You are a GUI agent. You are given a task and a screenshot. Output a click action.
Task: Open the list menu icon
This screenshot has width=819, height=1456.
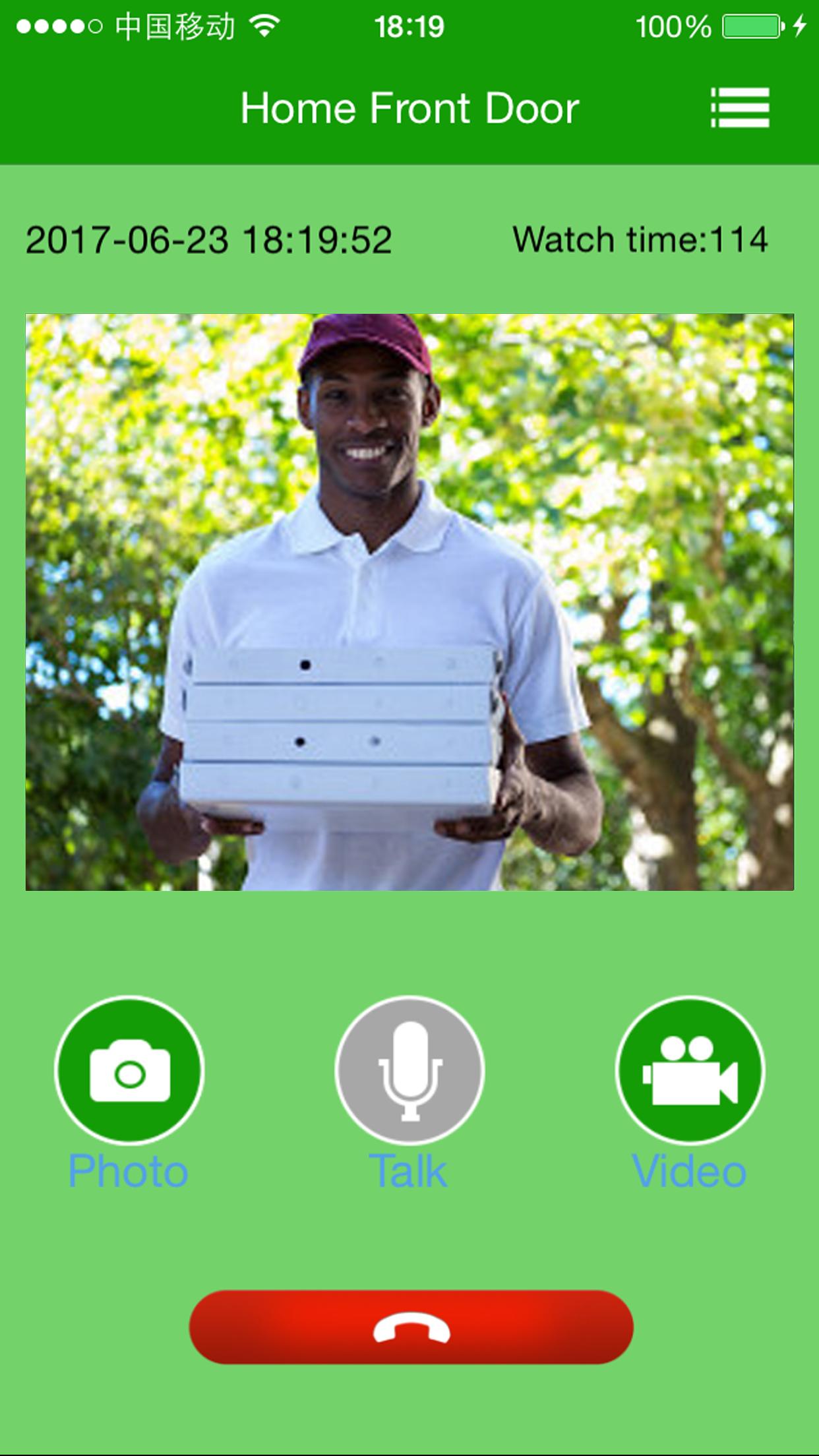coord(740,107)
